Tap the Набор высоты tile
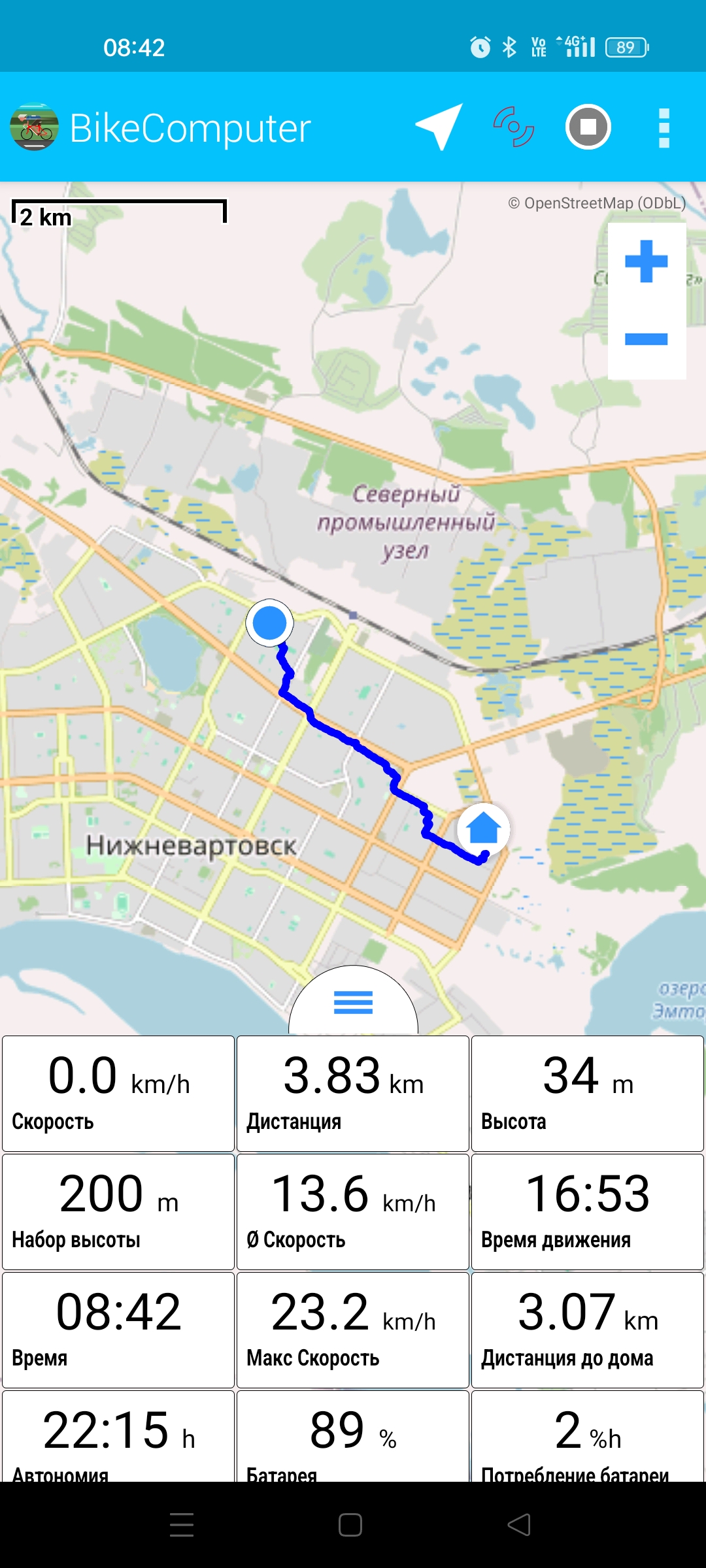Screen dimensions: 706x1568 [x=118, y=1212]
